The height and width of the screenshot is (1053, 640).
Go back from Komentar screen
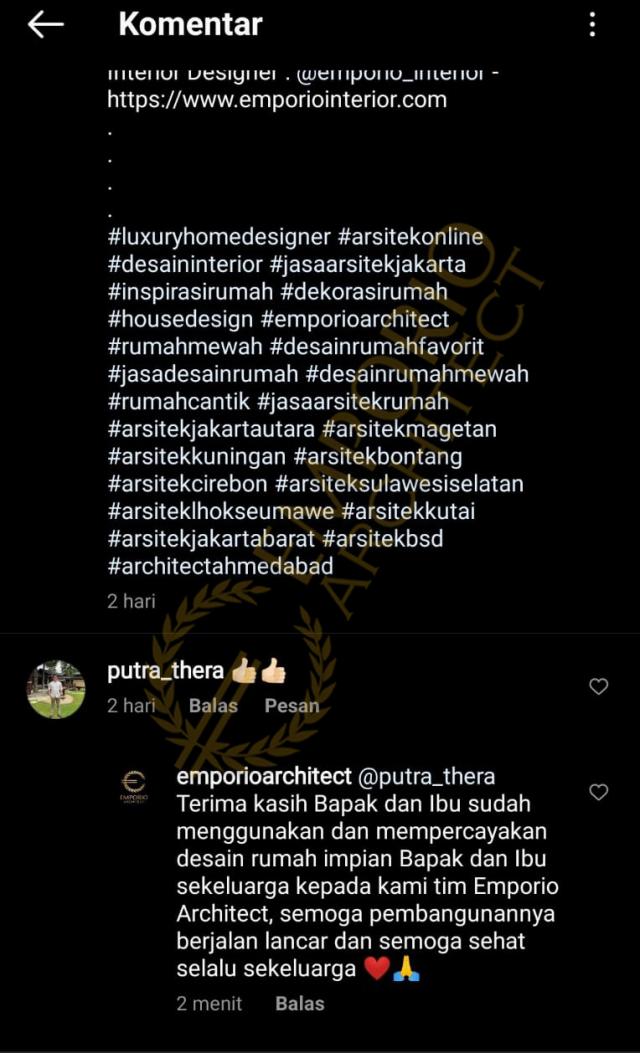pos(45,25)
